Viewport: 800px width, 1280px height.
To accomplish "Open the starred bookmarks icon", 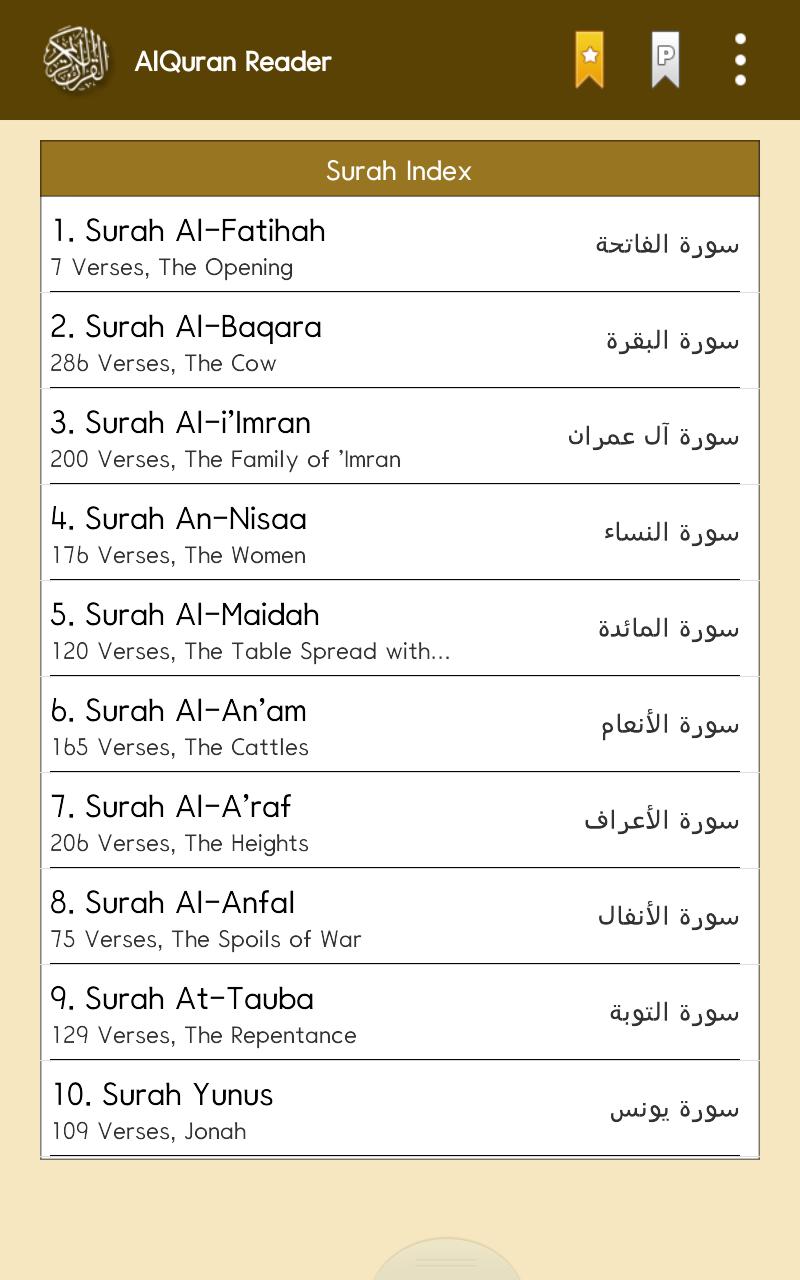I will (x=590, y=60).
